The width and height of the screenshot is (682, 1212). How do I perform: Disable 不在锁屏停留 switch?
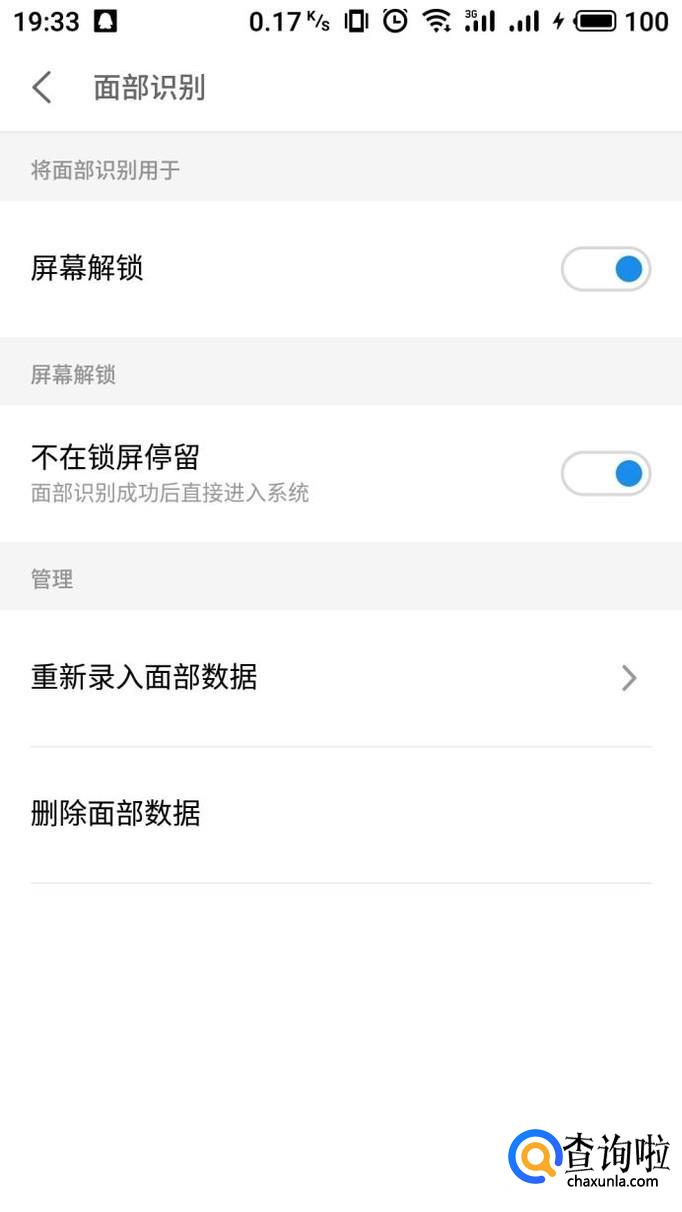(605, 474)
